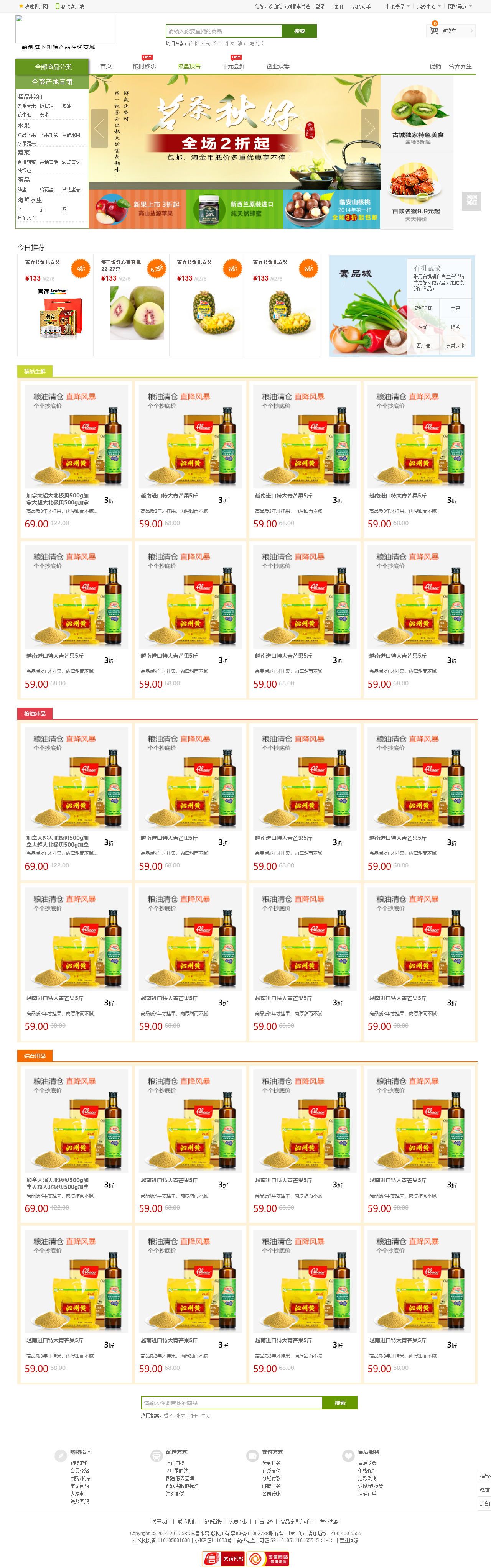Image resolution: width=491 pixels, height=1568 pixels.
Task: Show next banner with right arrow
Action: 369,128
